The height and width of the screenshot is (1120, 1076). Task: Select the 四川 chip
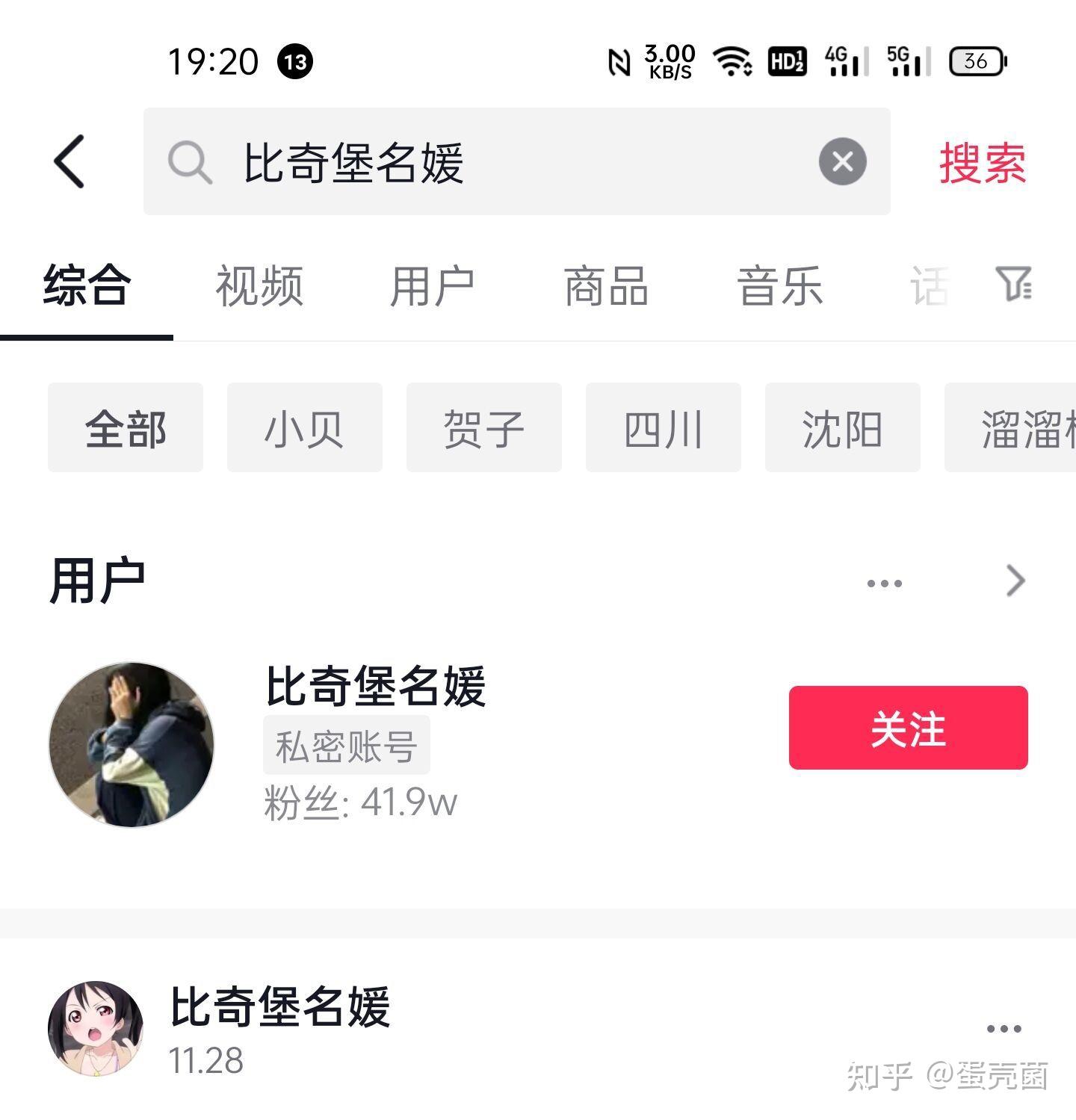663,428
